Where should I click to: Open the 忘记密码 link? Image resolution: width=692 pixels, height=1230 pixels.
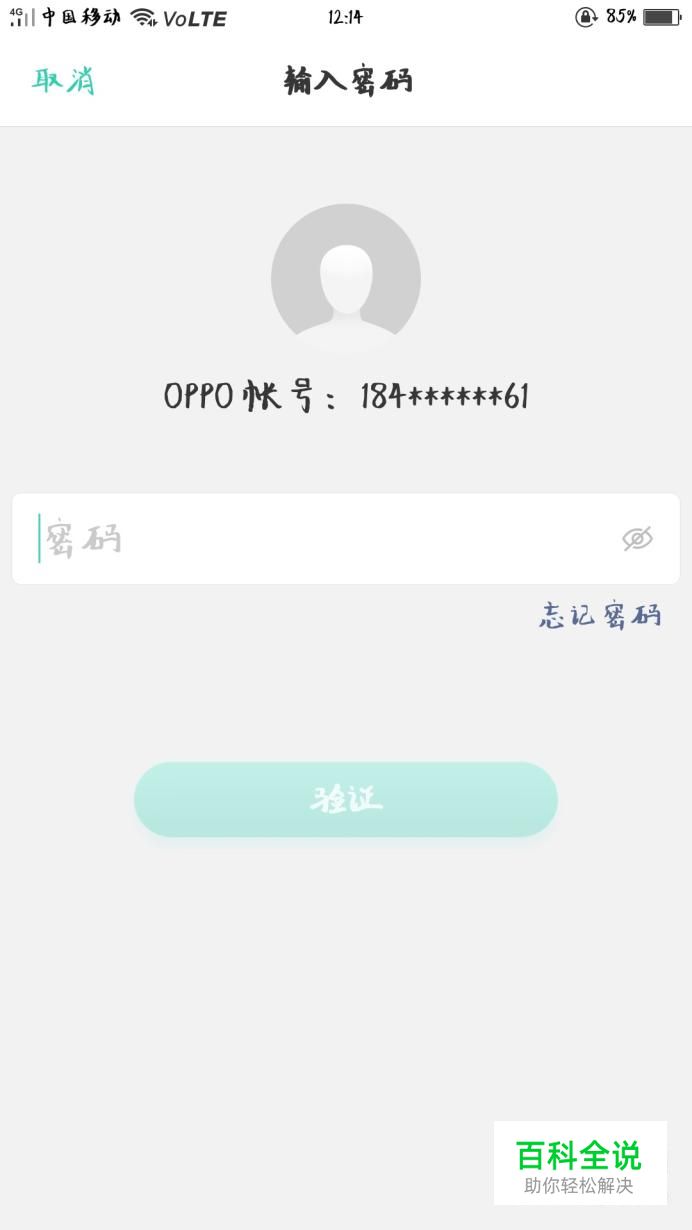click(600, 615)
